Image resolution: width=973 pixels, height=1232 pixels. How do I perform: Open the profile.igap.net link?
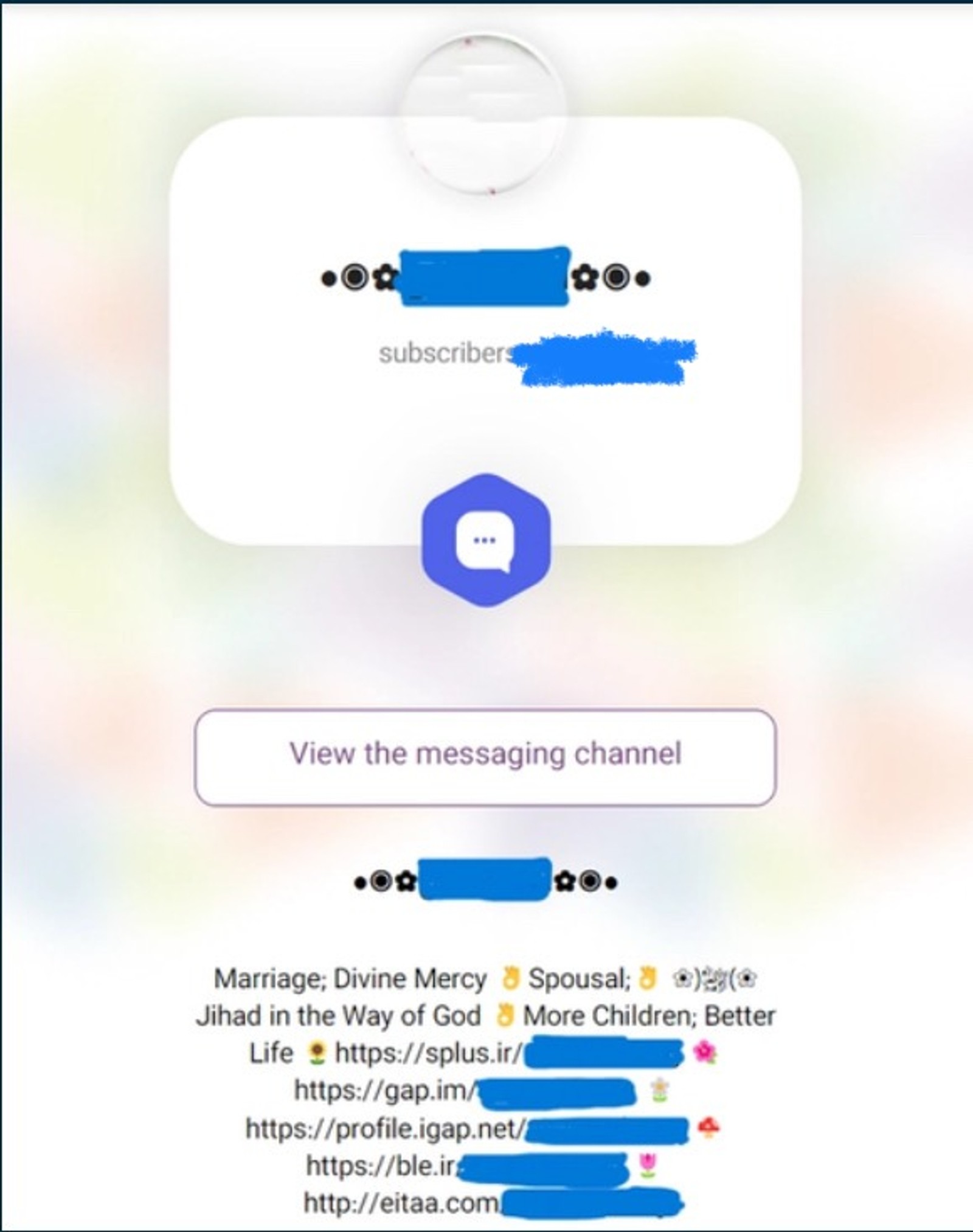click(386, 1129)
